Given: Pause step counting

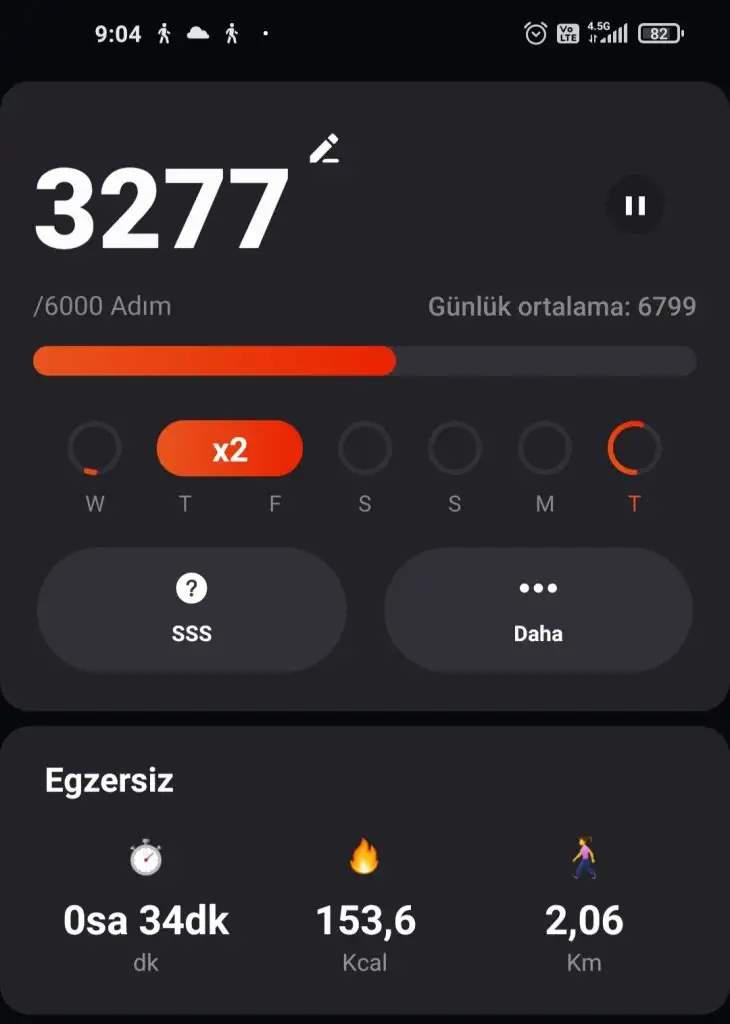Looking at the screenshot, I should point(635,205).
